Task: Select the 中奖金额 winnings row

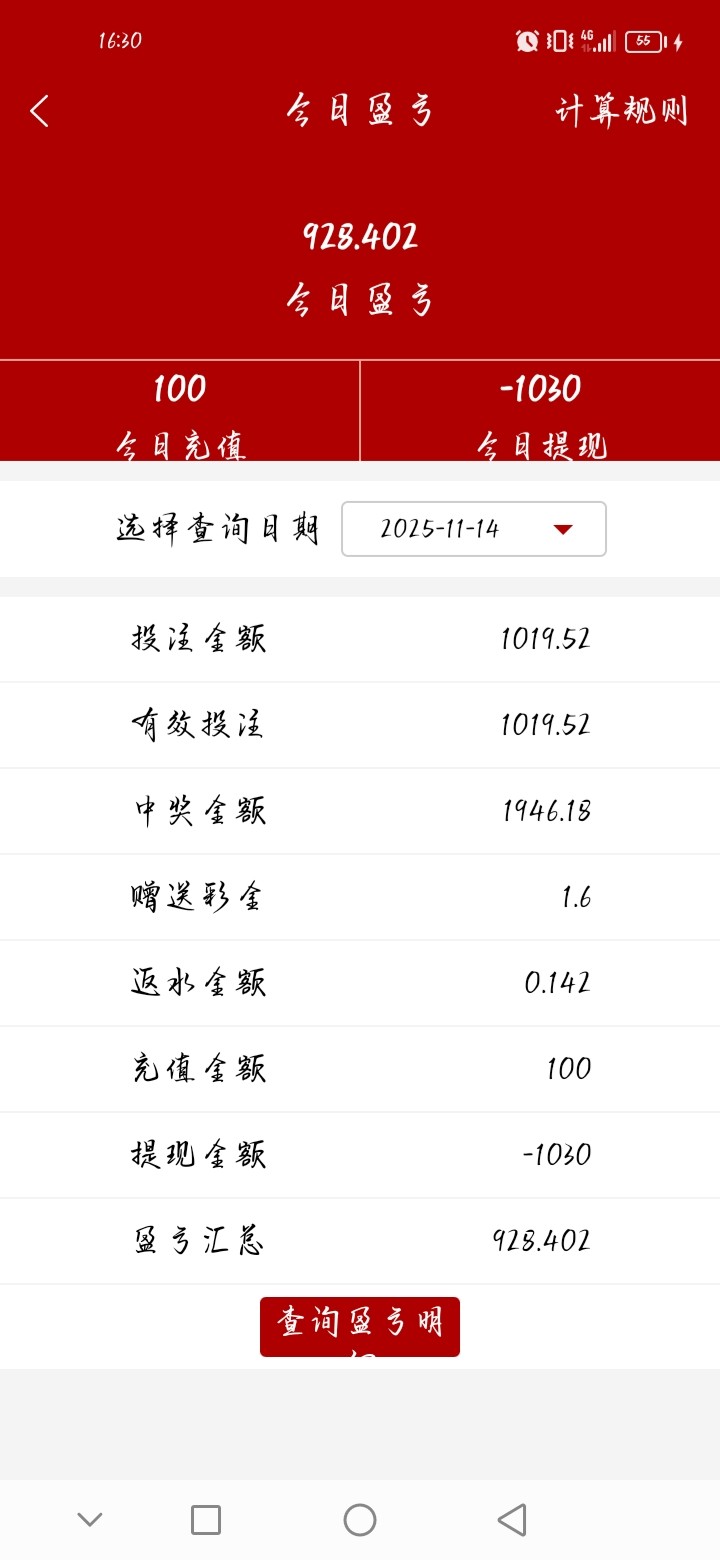Action: coord(360,810)
